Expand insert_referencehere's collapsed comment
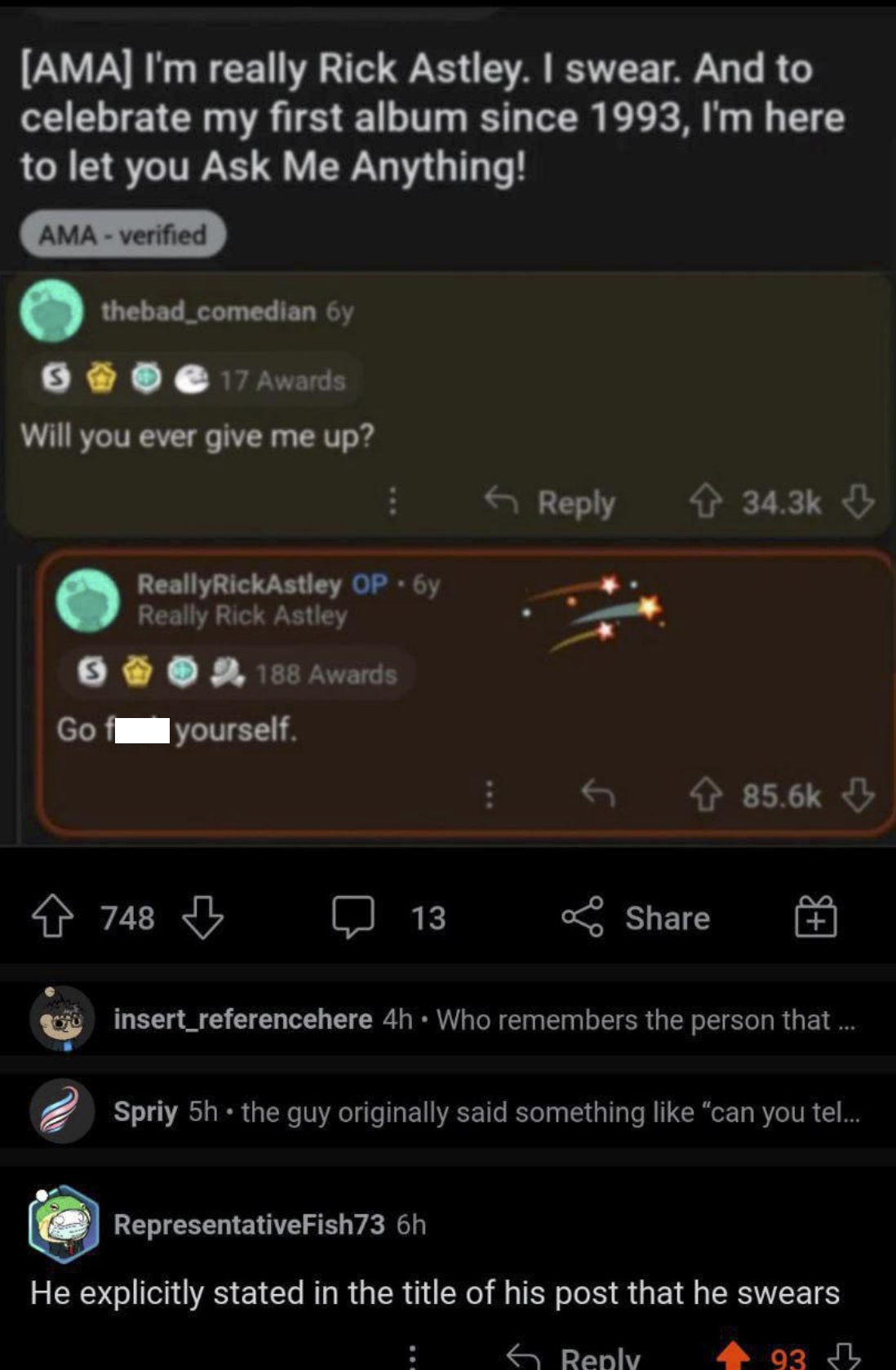896x1370 pixels. point(483,1020)
